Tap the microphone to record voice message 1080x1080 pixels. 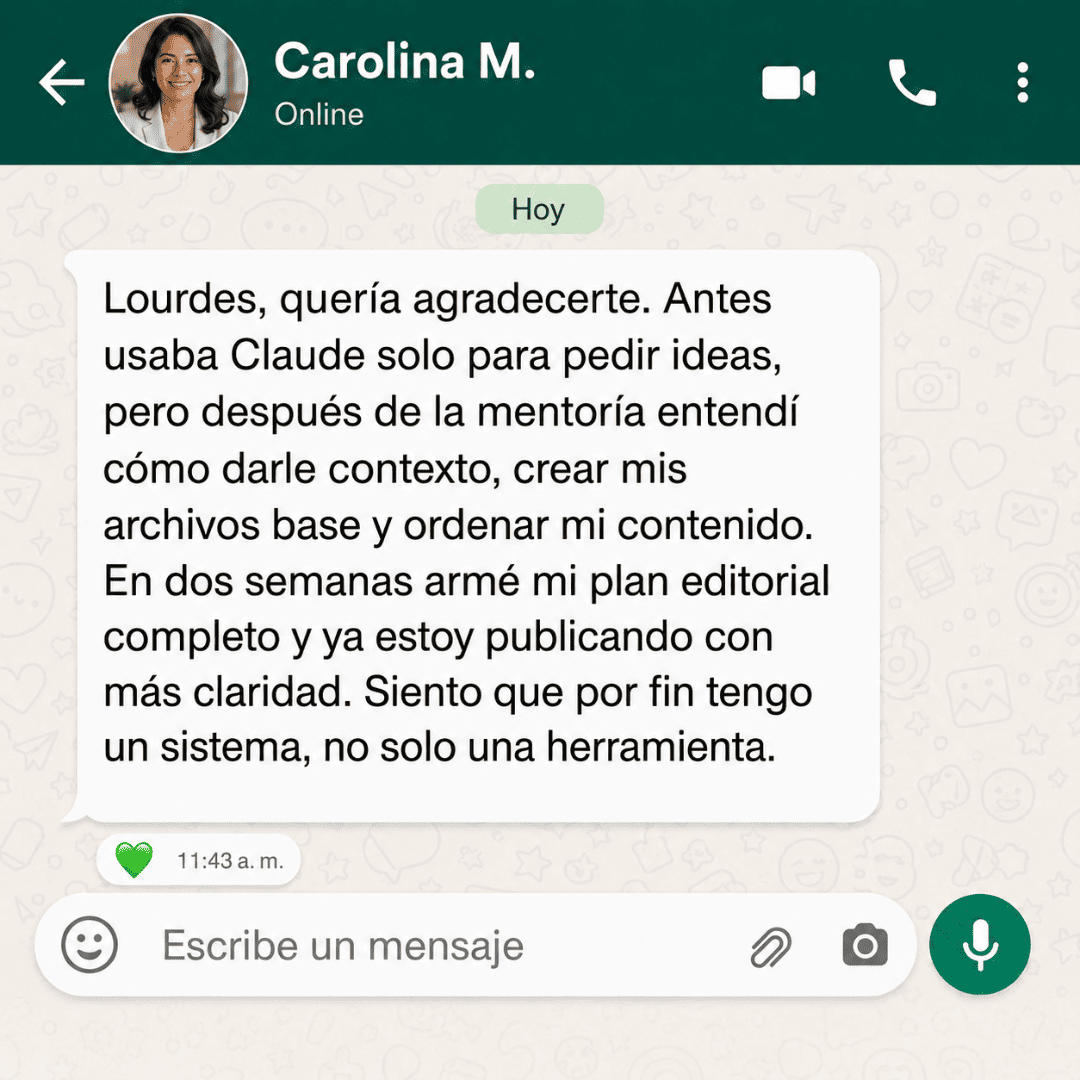tap(979, 944)
